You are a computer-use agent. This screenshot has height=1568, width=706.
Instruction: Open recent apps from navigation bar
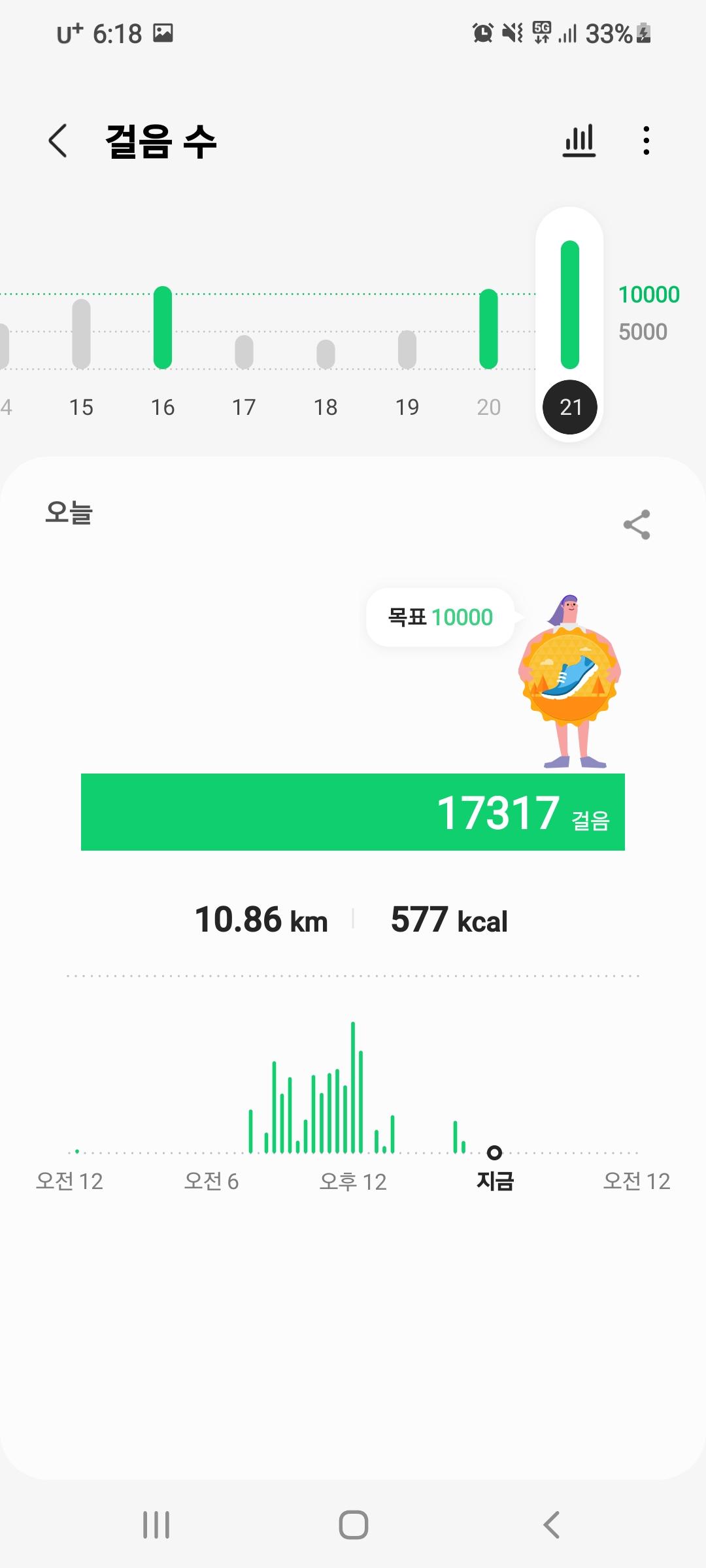[156, 1525]
